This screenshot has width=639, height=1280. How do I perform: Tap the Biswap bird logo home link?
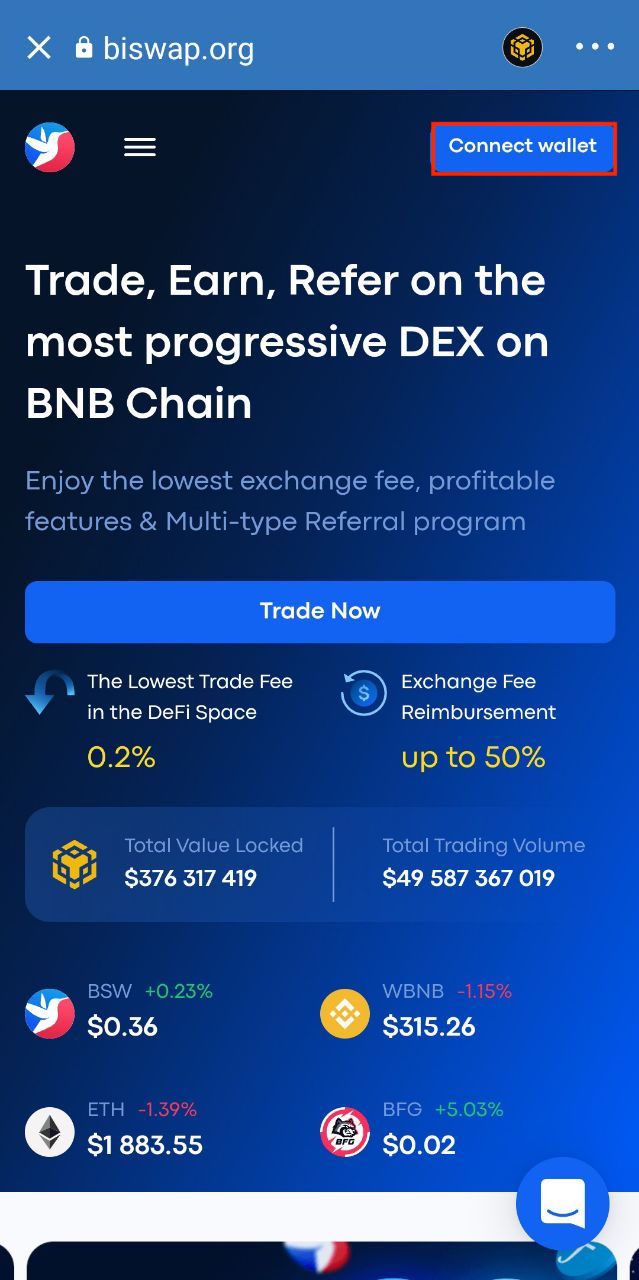tap(50, 147)
